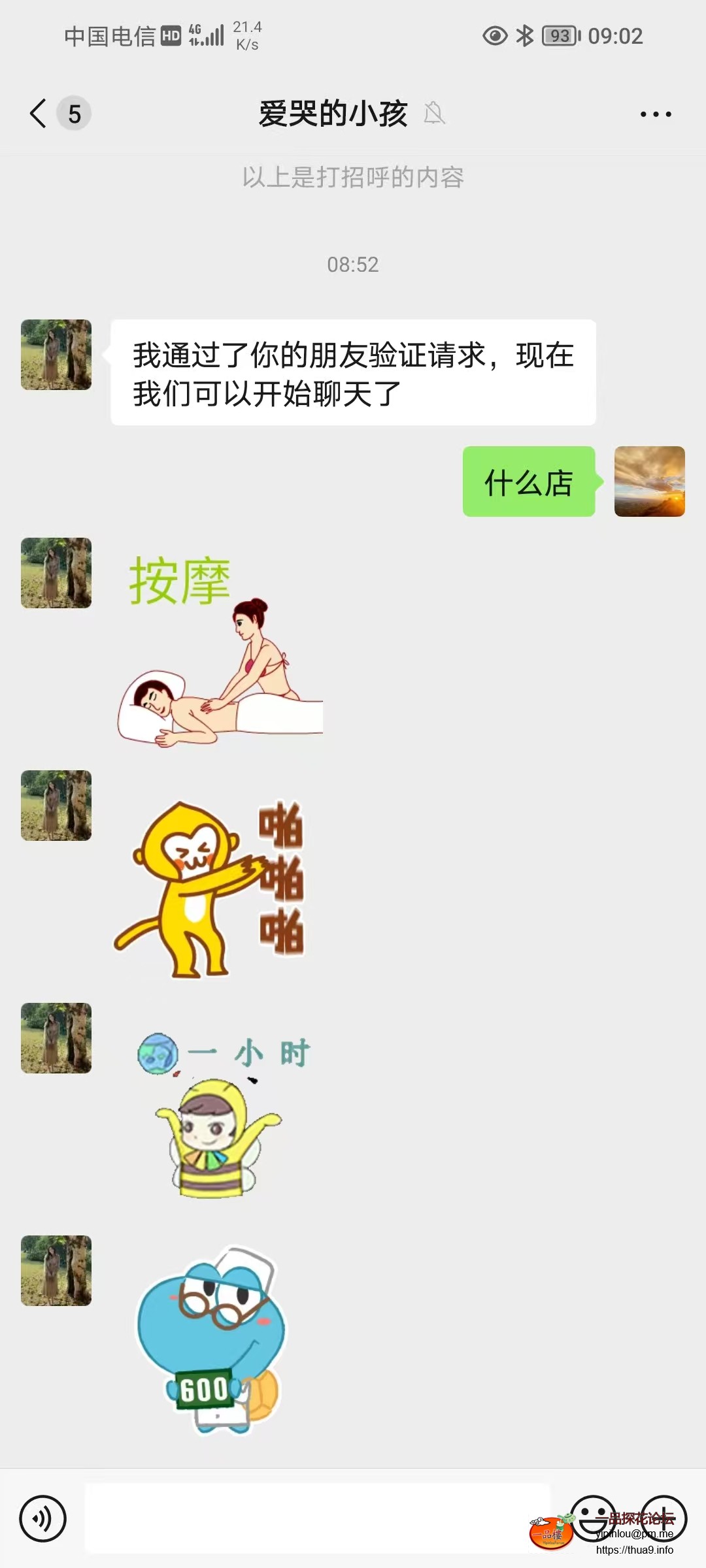Open the chat info overflow menu
This screenshot has width=706, height=1568.
tap(655, 114)
